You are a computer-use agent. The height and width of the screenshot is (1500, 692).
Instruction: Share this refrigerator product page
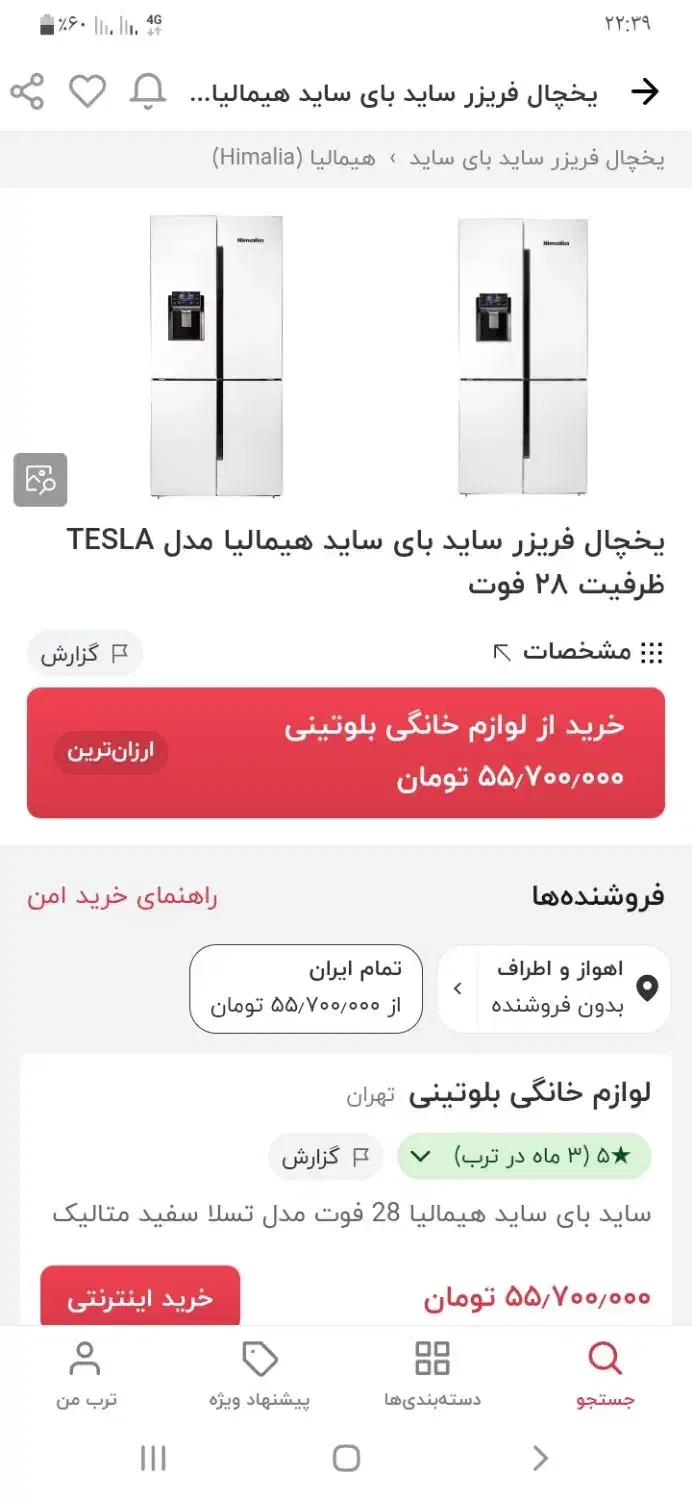[27, 92]
